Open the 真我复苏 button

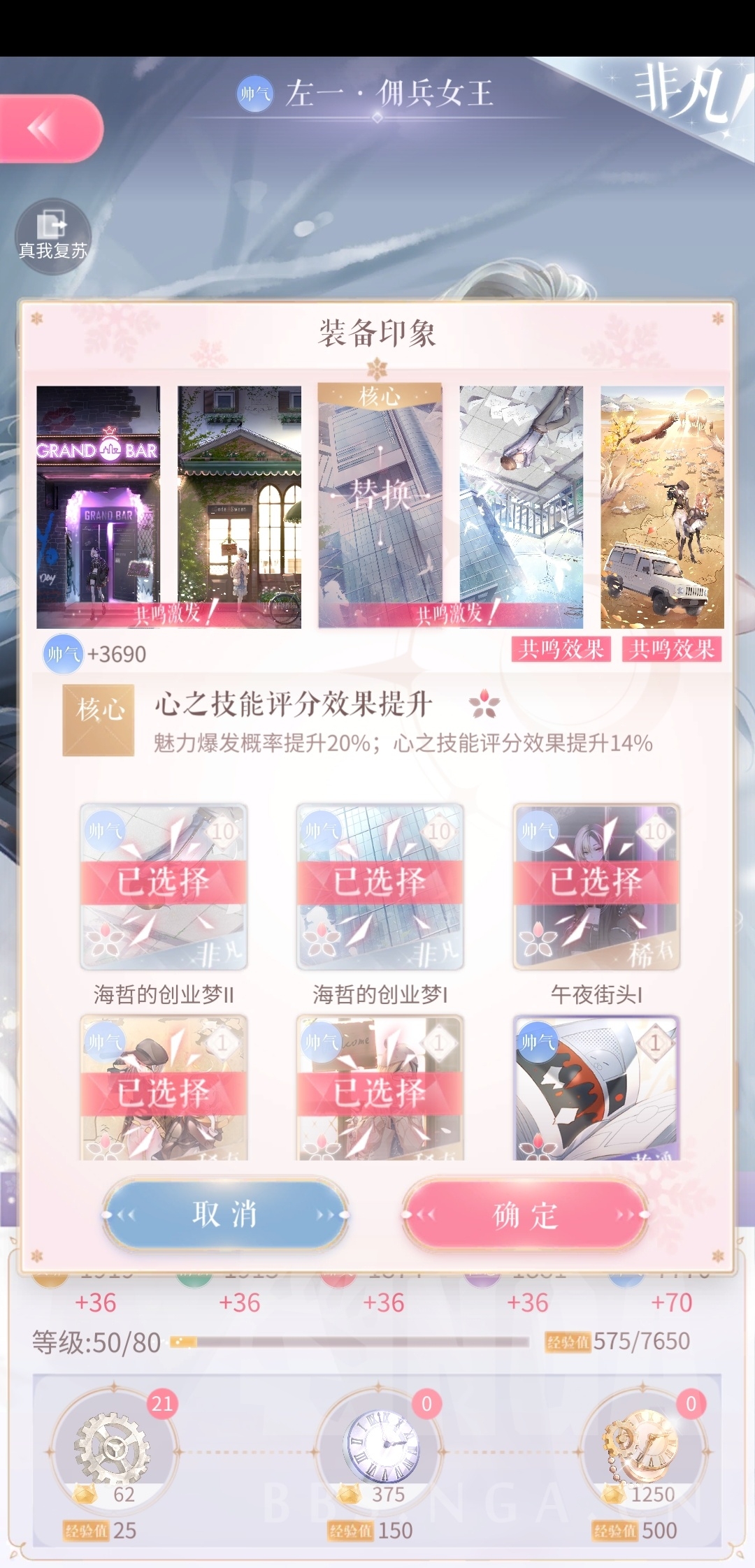pos(53,236)
